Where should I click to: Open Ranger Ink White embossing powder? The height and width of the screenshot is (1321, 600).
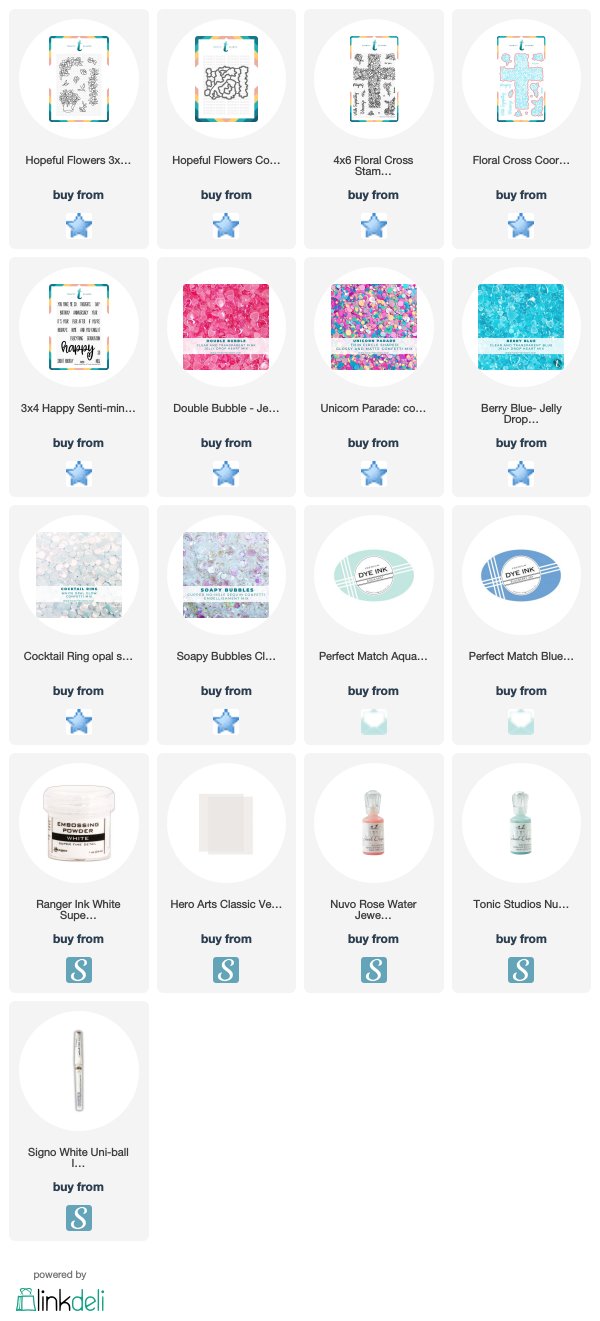pyautogui.click(x=78, y=873)
